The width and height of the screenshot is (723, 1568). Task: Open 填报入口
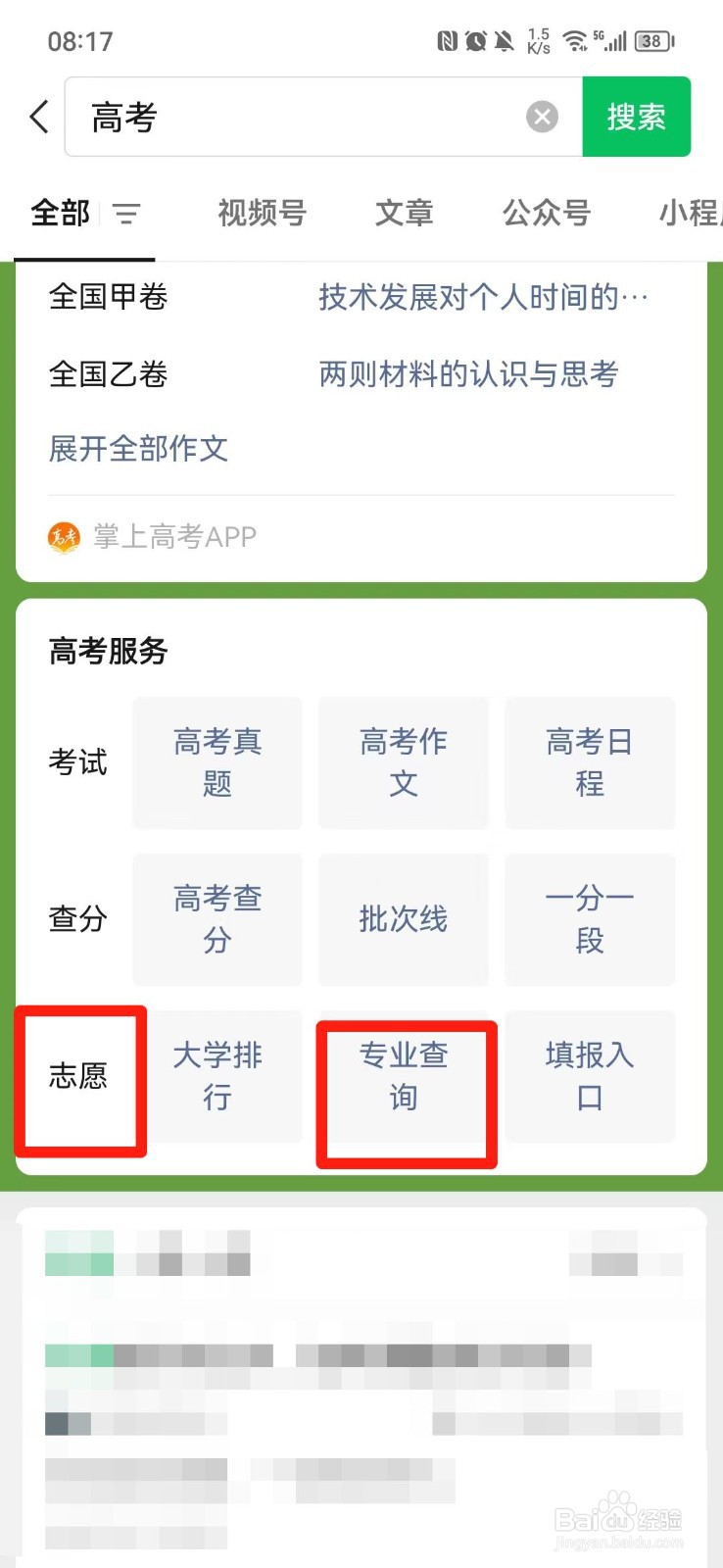point(590,1076)
